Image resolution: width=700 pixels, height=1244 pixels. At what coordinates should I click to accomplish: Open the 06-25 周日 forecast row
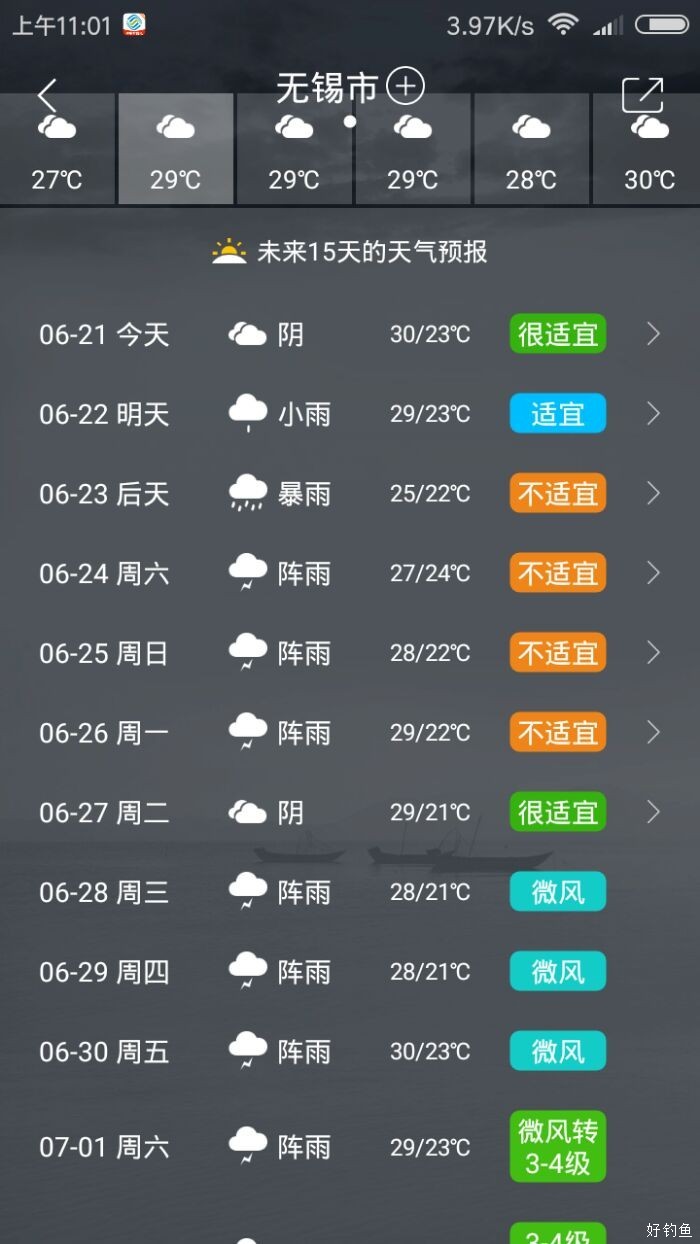point(350,653)
